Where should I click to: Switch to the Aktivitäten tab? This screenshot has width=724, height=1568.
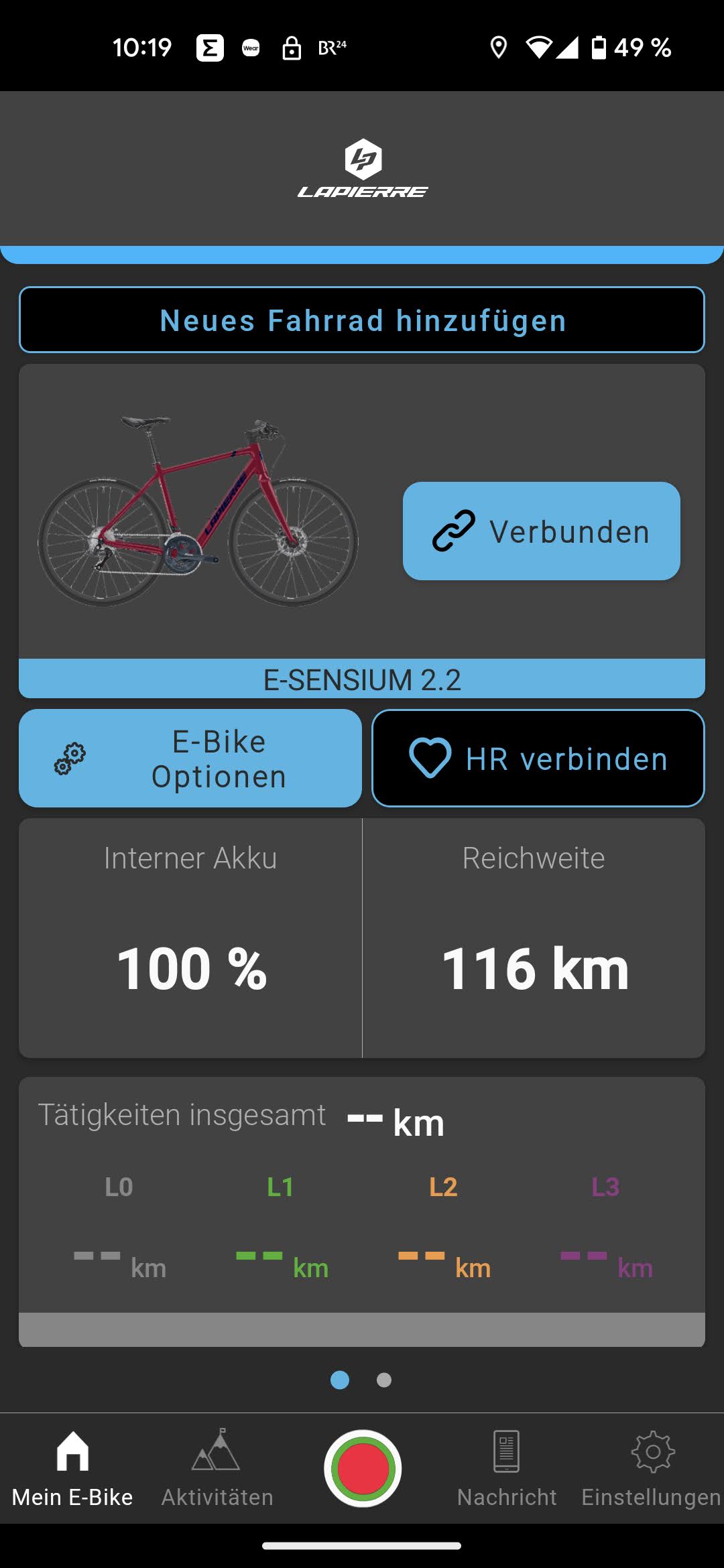click(217, 1467)
